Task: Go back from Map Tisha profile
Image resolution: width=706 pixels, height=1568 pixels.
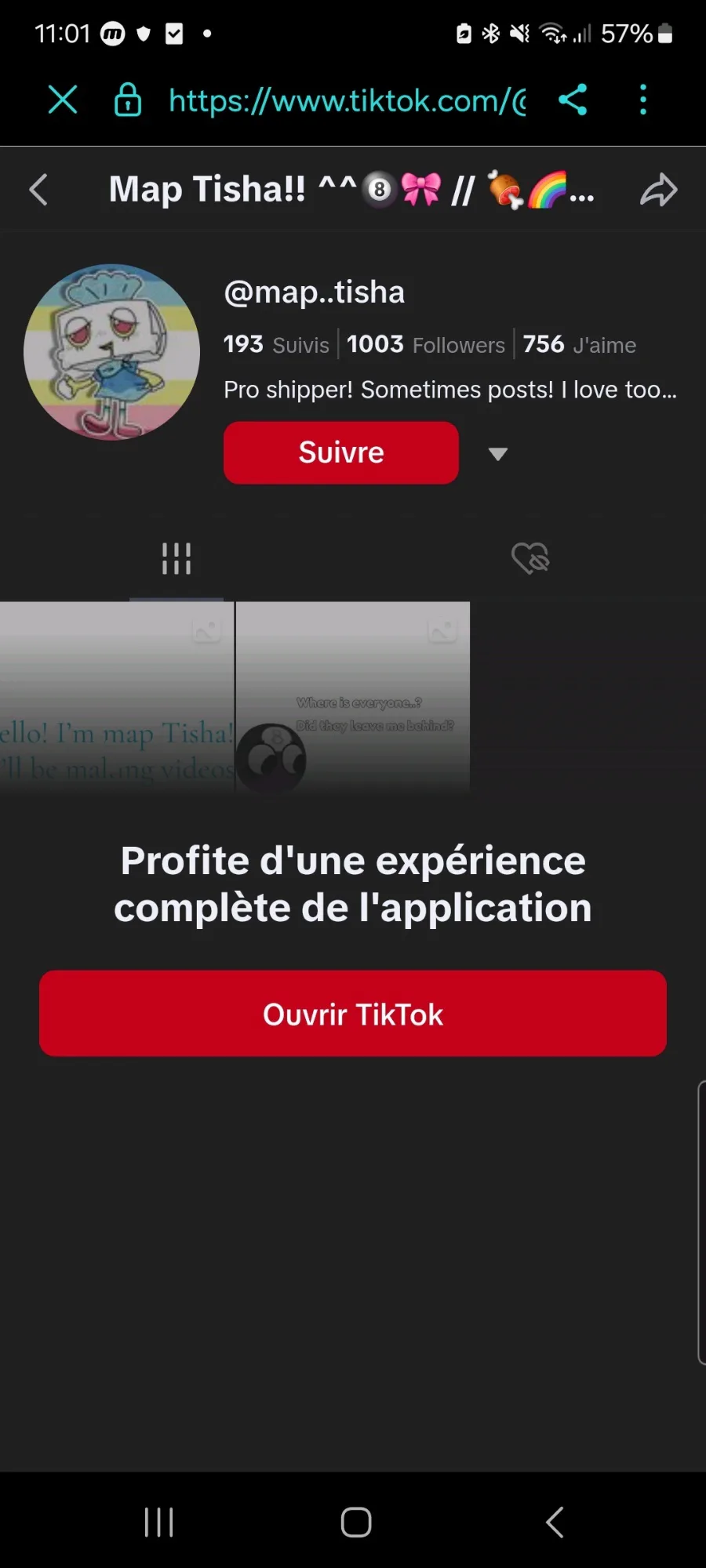Action: point(38,190)
